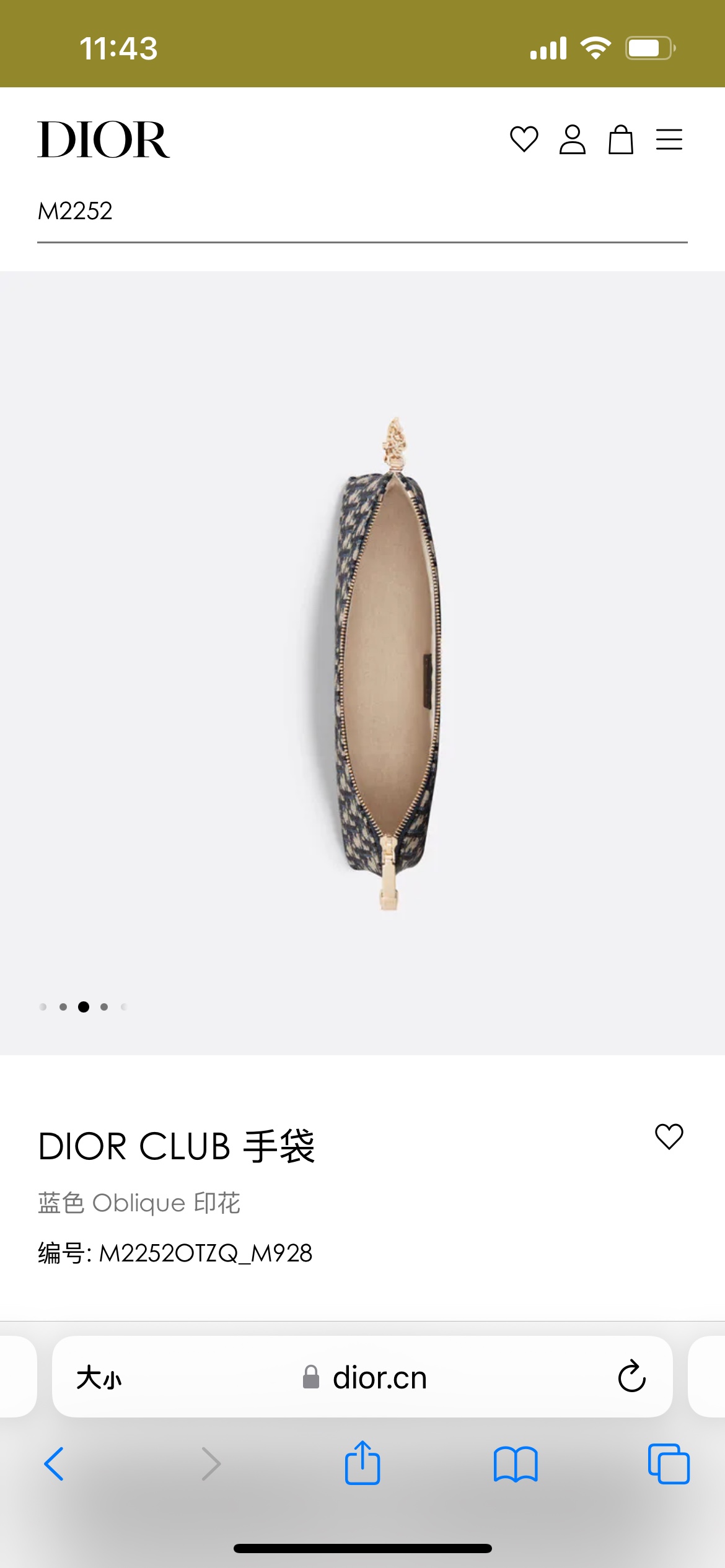Open the hamburger menu

tap(669, 139)
